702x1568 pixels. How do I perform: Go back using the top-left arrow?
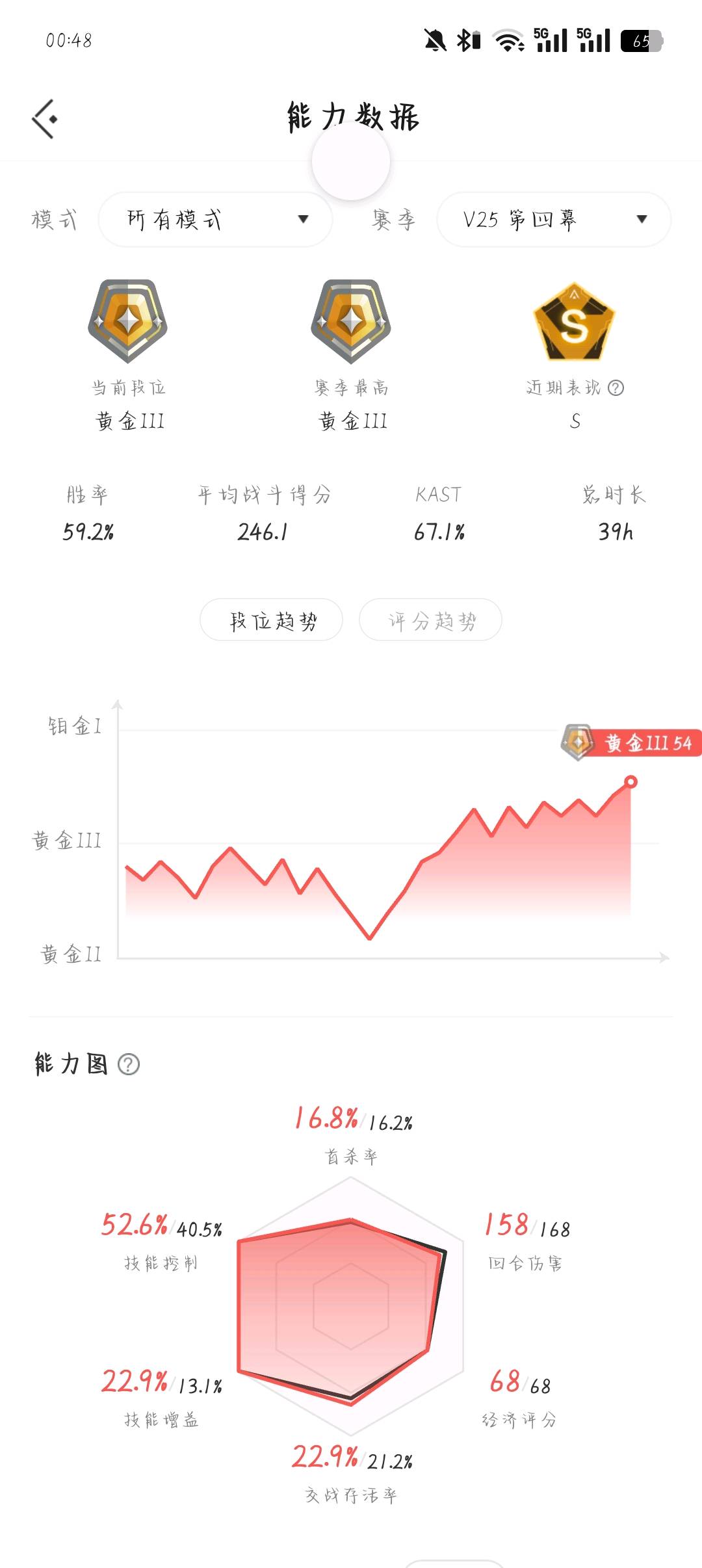(x=44, y=119)
